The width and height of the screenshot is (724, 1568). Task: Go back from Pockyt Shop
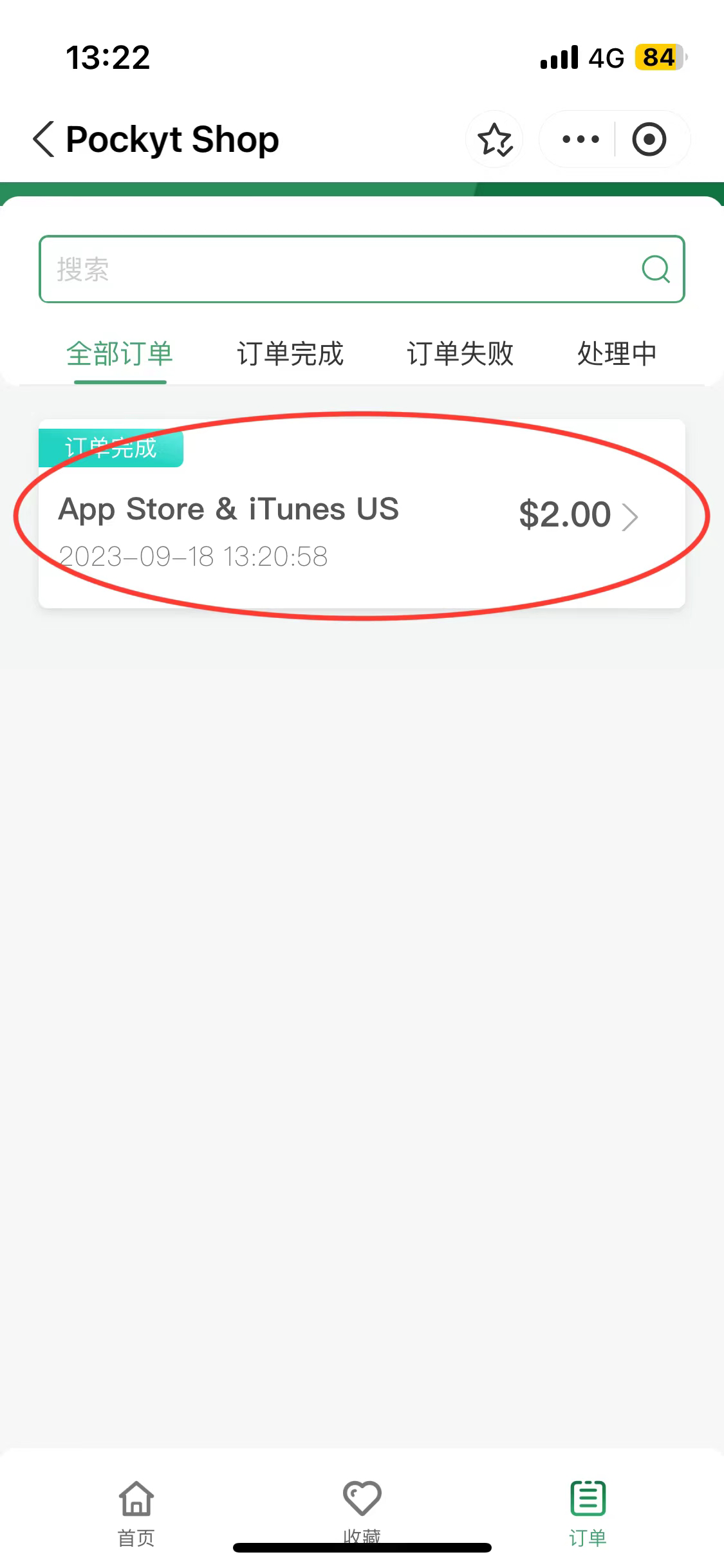click(x=44, y=140)
